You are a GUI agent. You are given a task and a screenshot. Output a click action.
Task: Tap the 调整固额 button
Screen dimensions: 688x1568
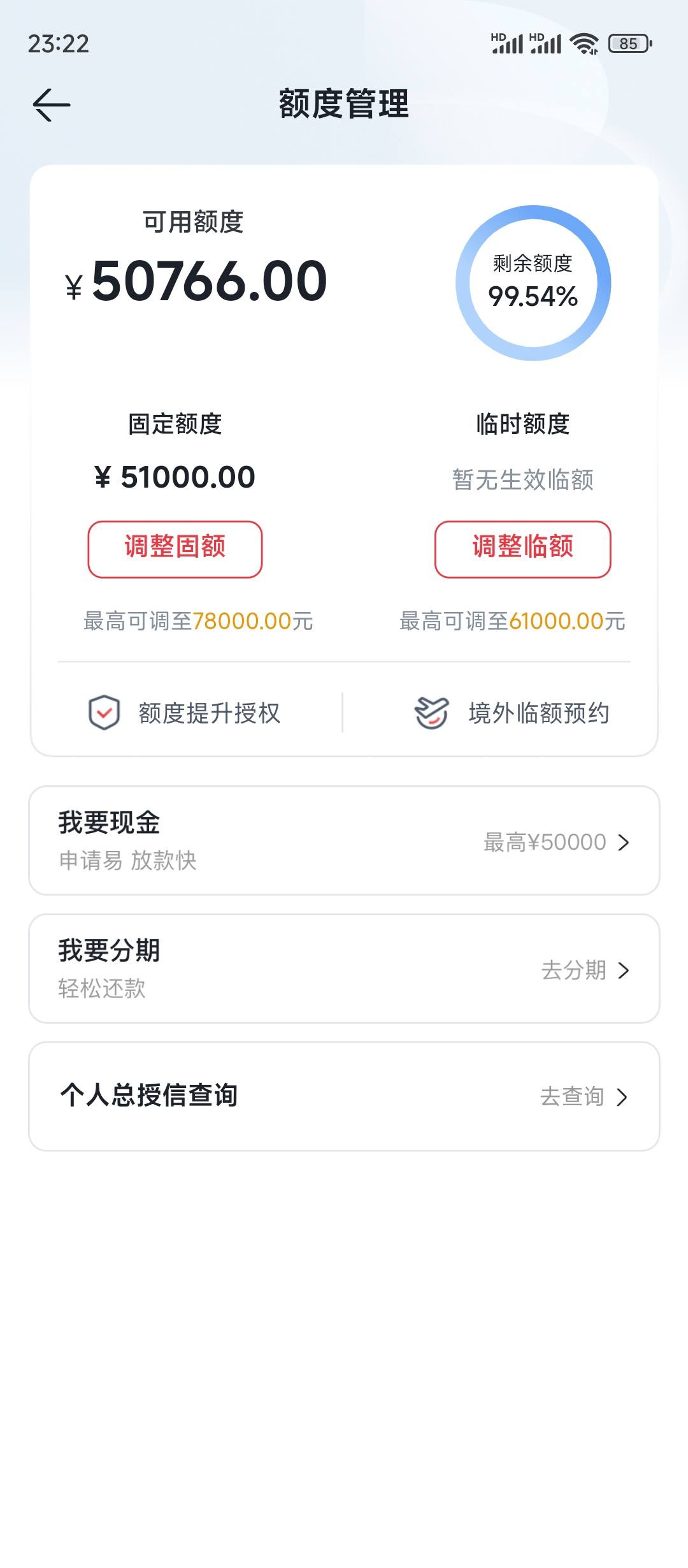(x=175, y=549)
